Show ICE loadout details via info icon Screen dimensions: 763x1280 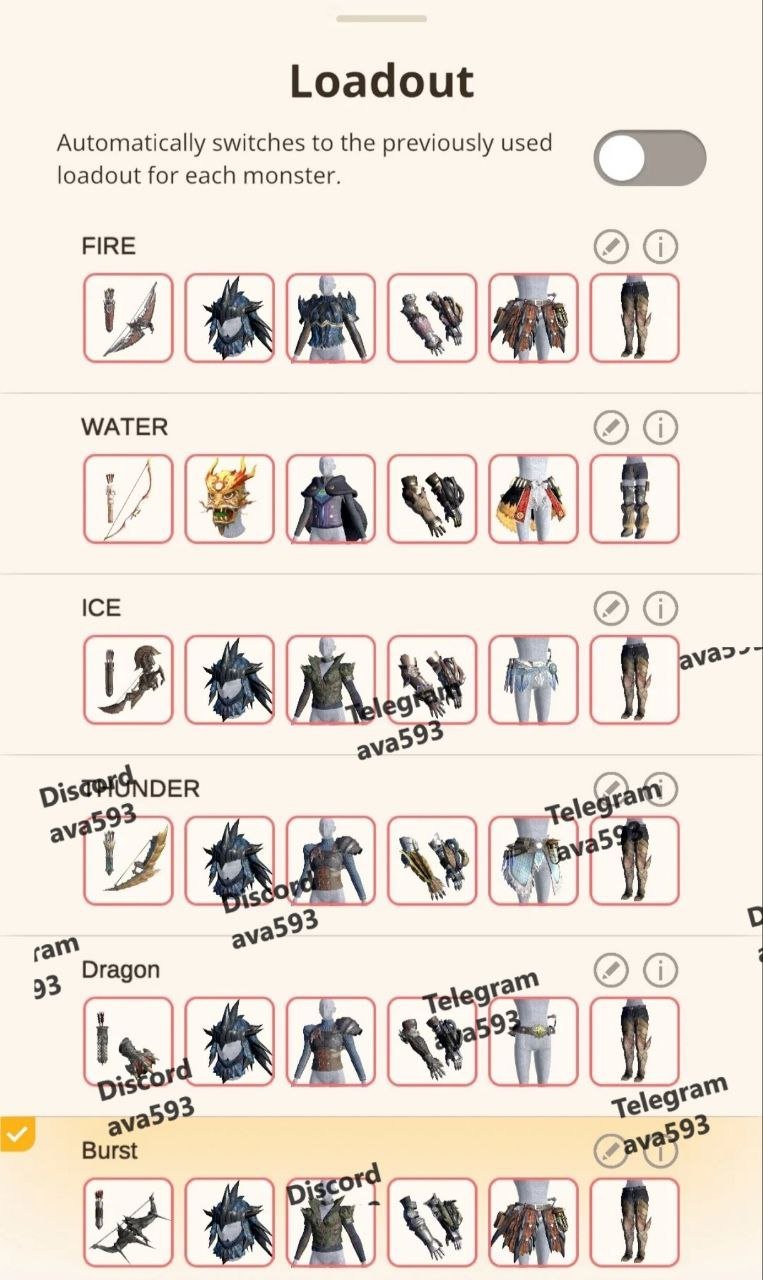point(660,608)
